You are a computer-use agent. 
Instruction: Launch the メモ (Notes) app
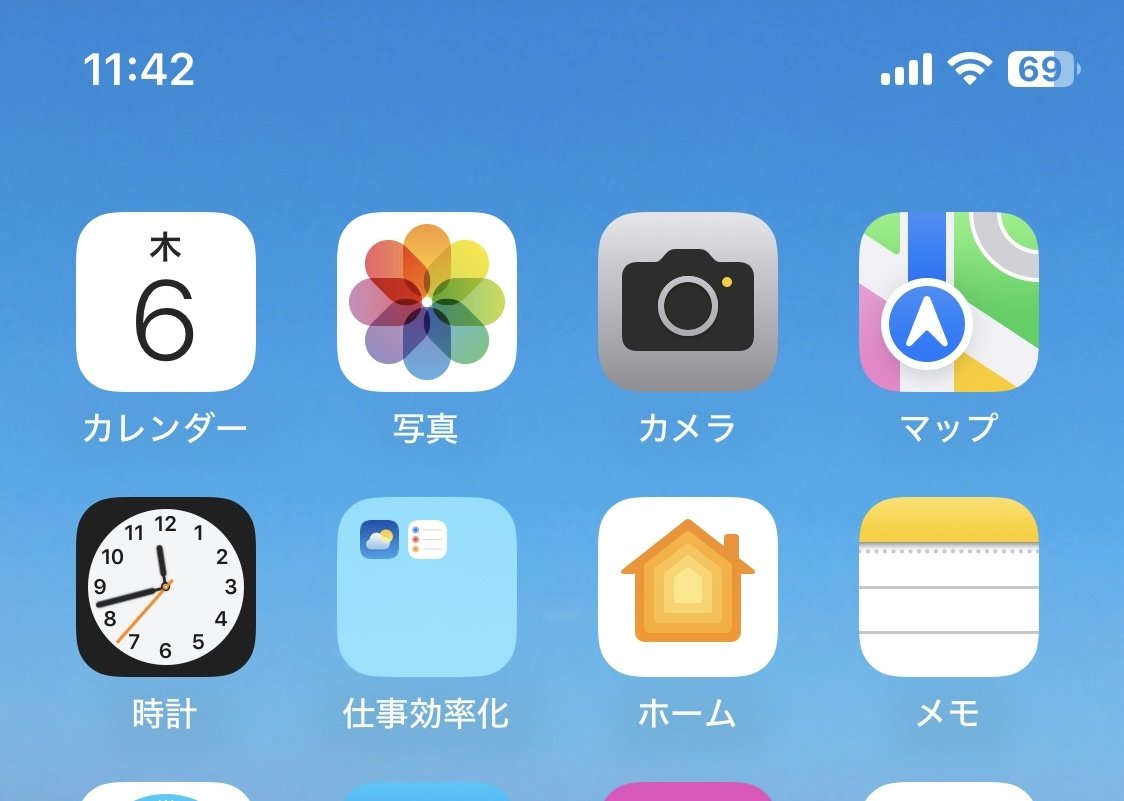949,587
